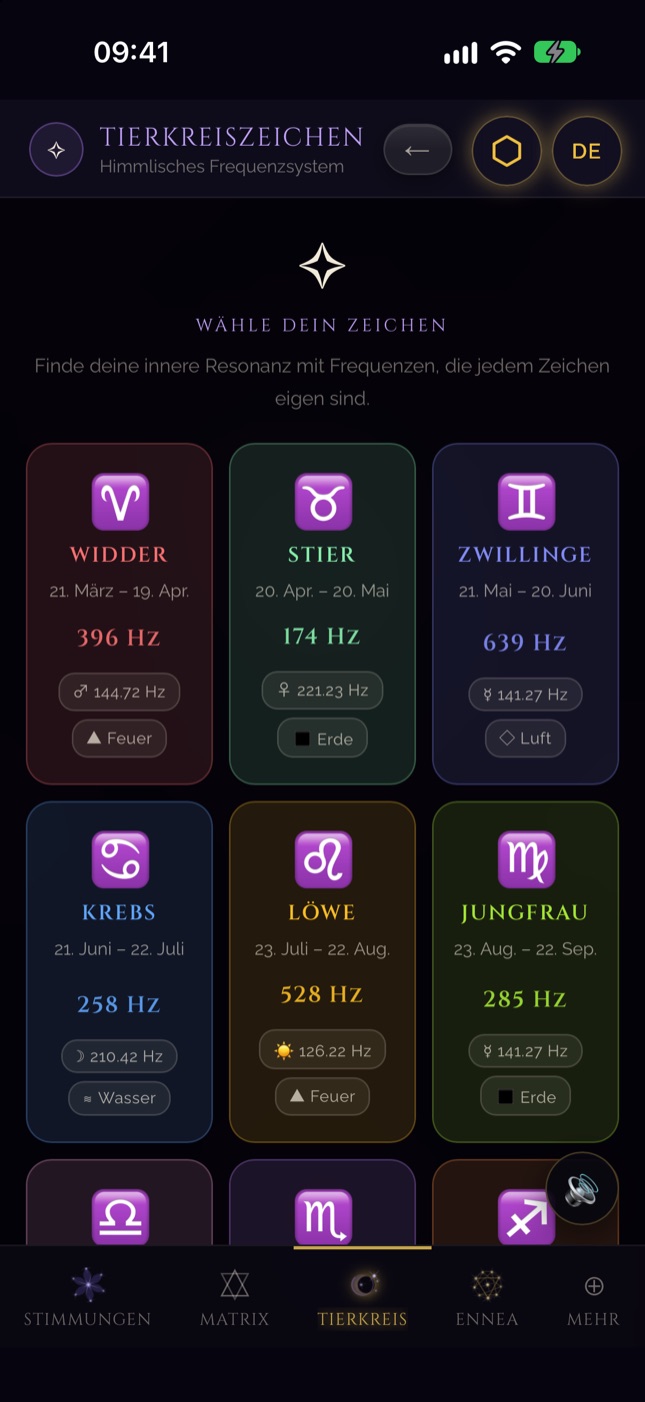The height and width of the screenshot is (1402, 645).
Task: Tap the star logo in header
Action: 56,150
